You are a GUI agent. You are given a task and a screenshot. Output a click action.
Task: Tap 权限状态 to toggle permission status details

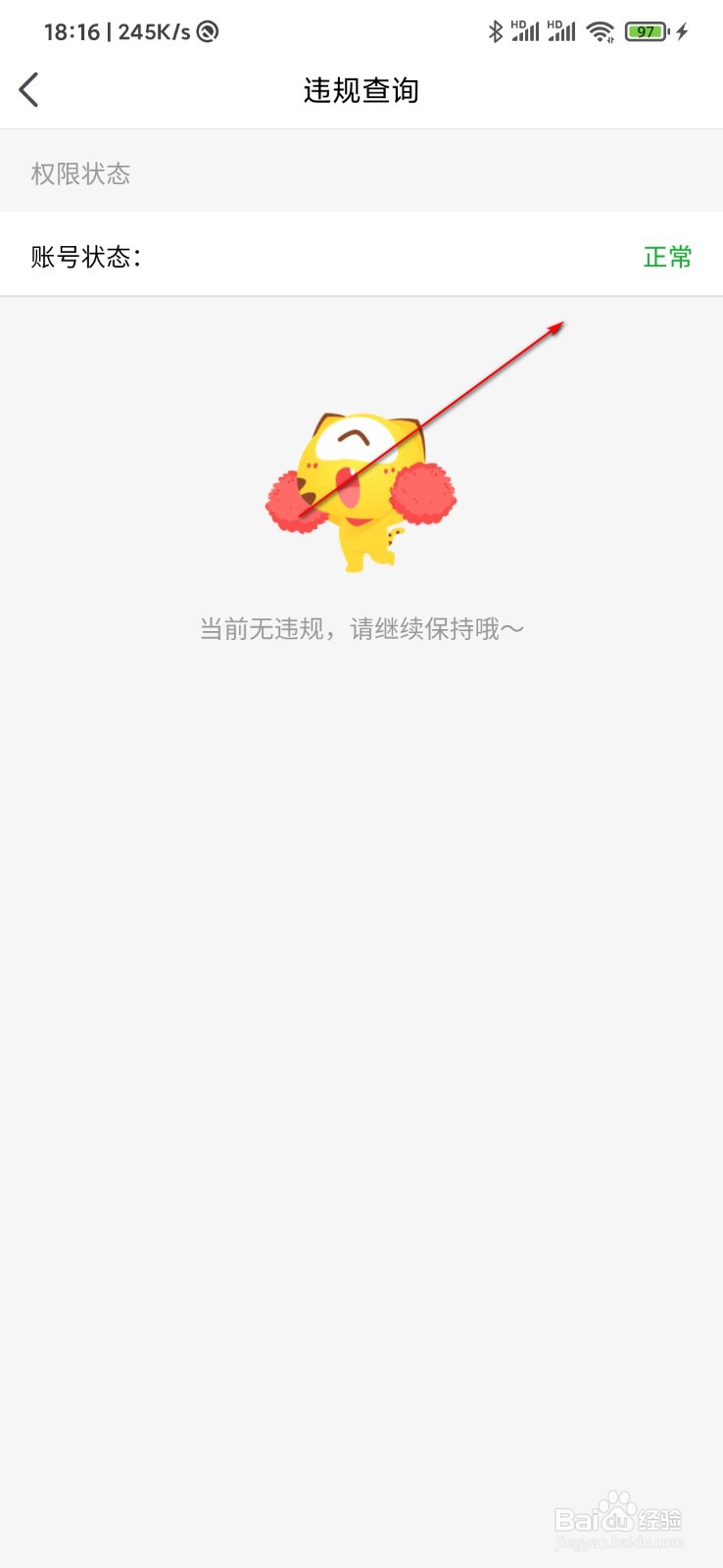[x=81, y=172]
